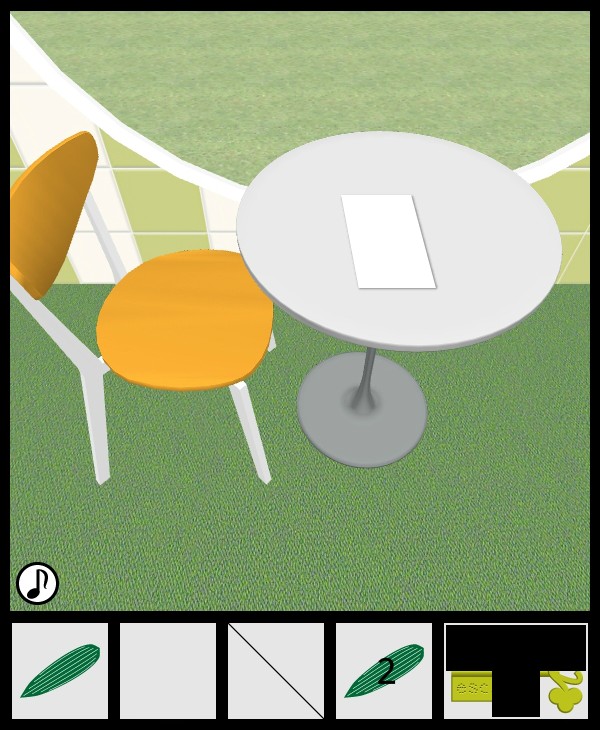Viewport: 600px width, 730px height.
Task: Pick up the white paper on the table
Action: [388, 241]
